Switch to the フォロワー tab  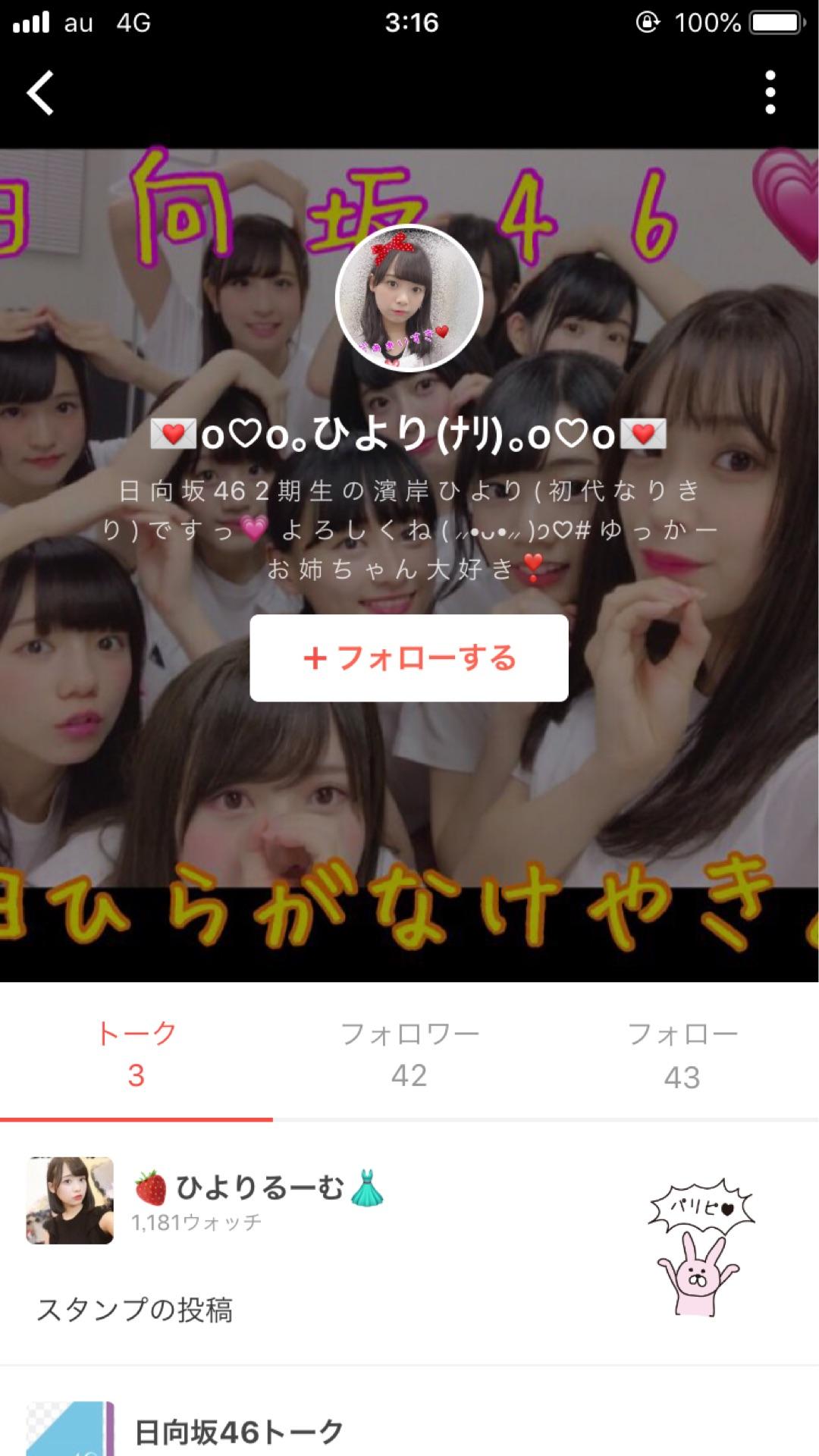point(409,1054)
